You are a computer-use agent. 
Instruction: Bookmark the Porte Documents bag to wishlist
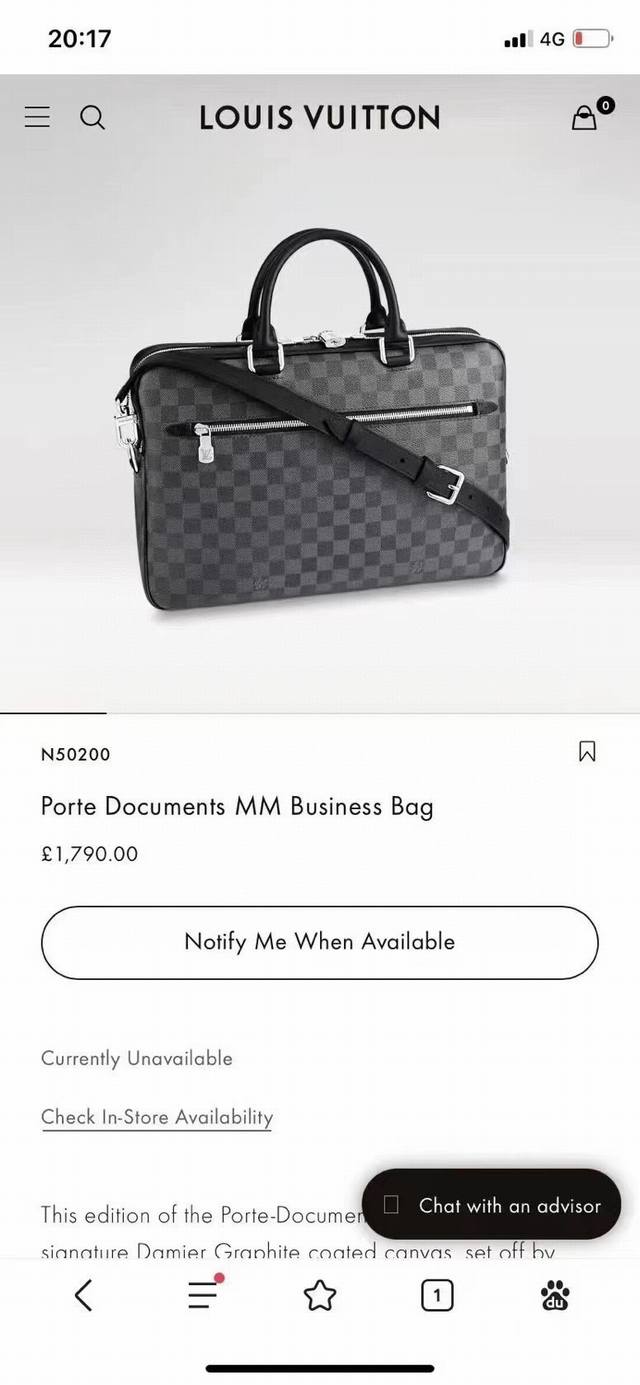pos(587,751)
